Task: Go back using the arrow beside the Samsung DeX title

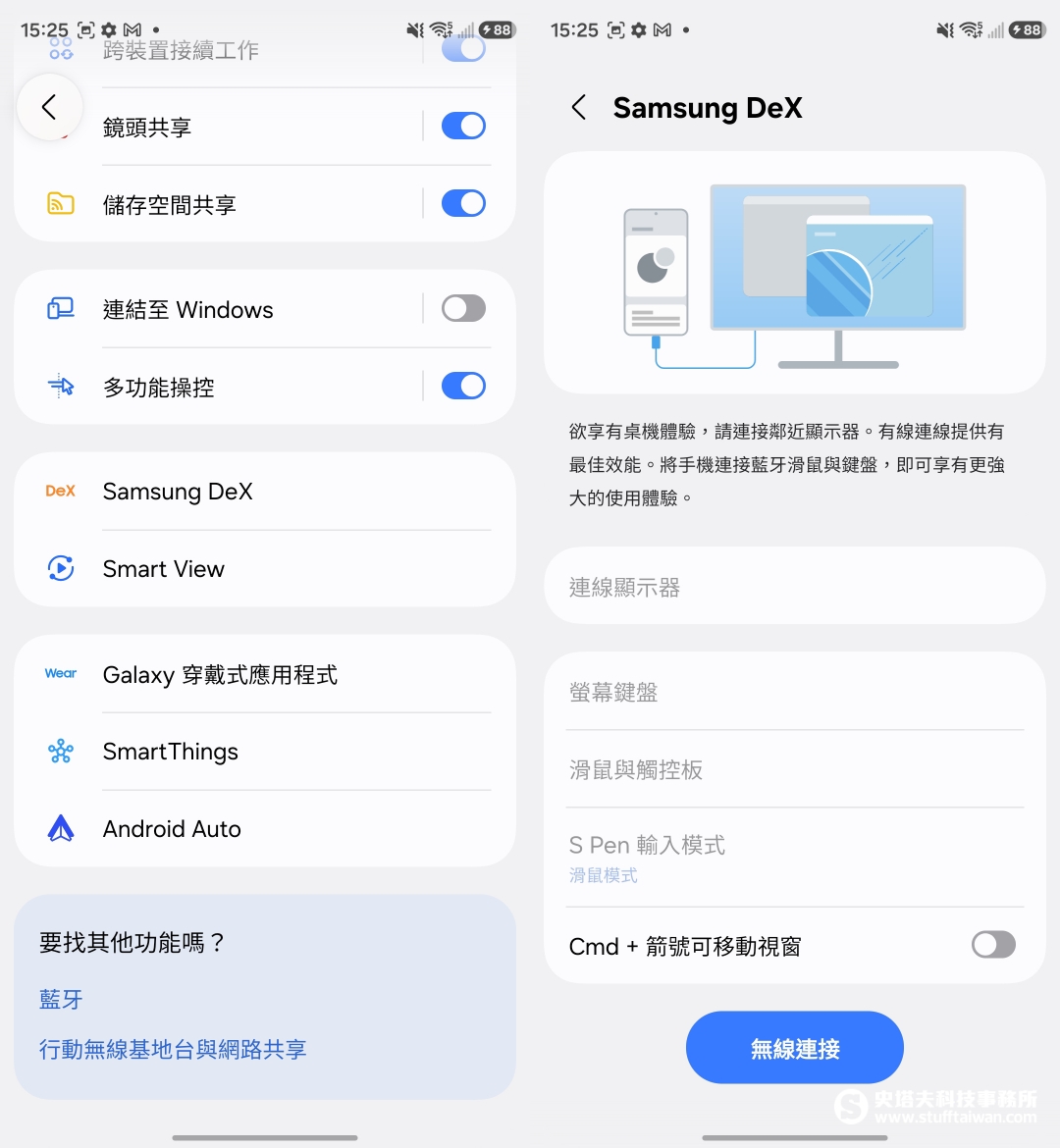Action: pyautogui.click(x=579, y=108)
